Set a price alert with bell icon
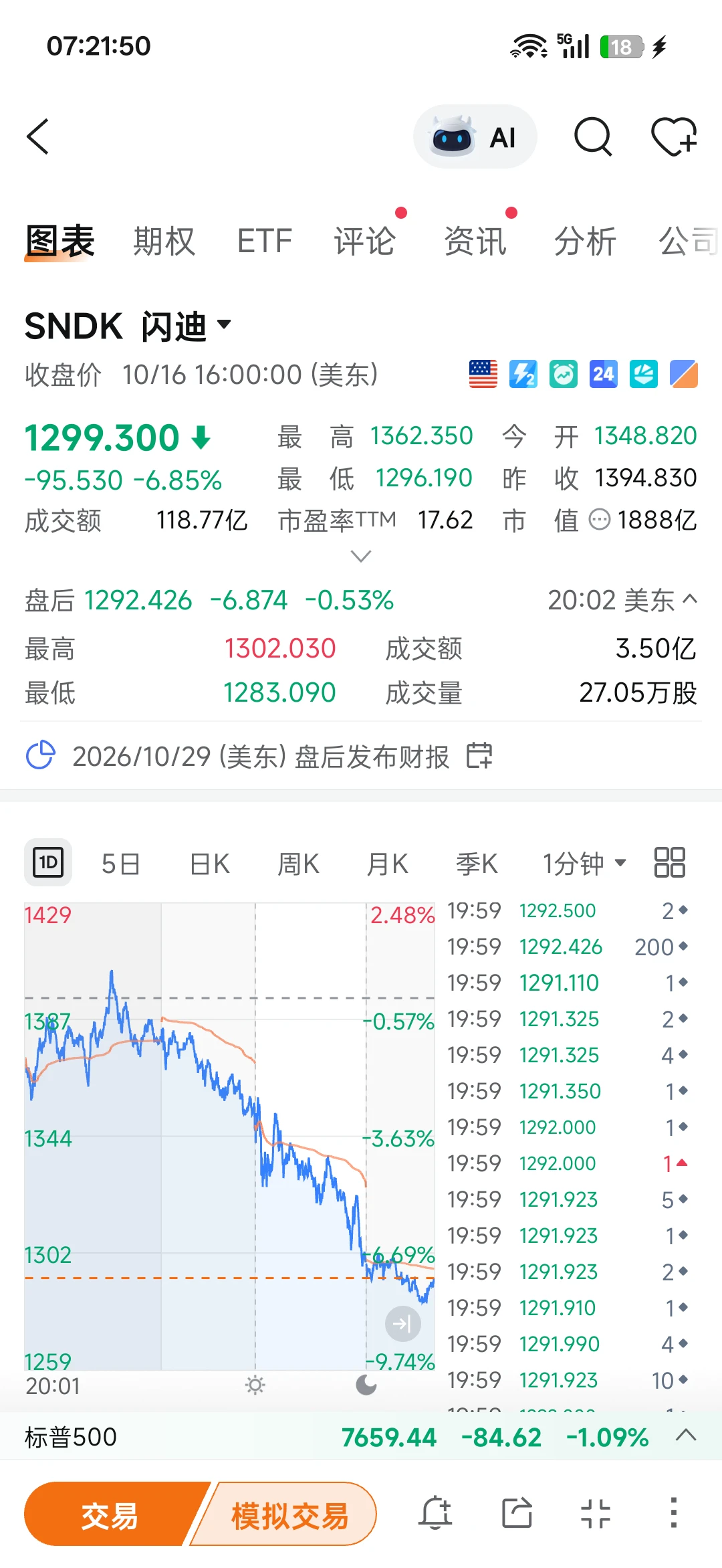Image resolution: width=722 pixels, height=1568 pixels. [x=435, y=1513]
